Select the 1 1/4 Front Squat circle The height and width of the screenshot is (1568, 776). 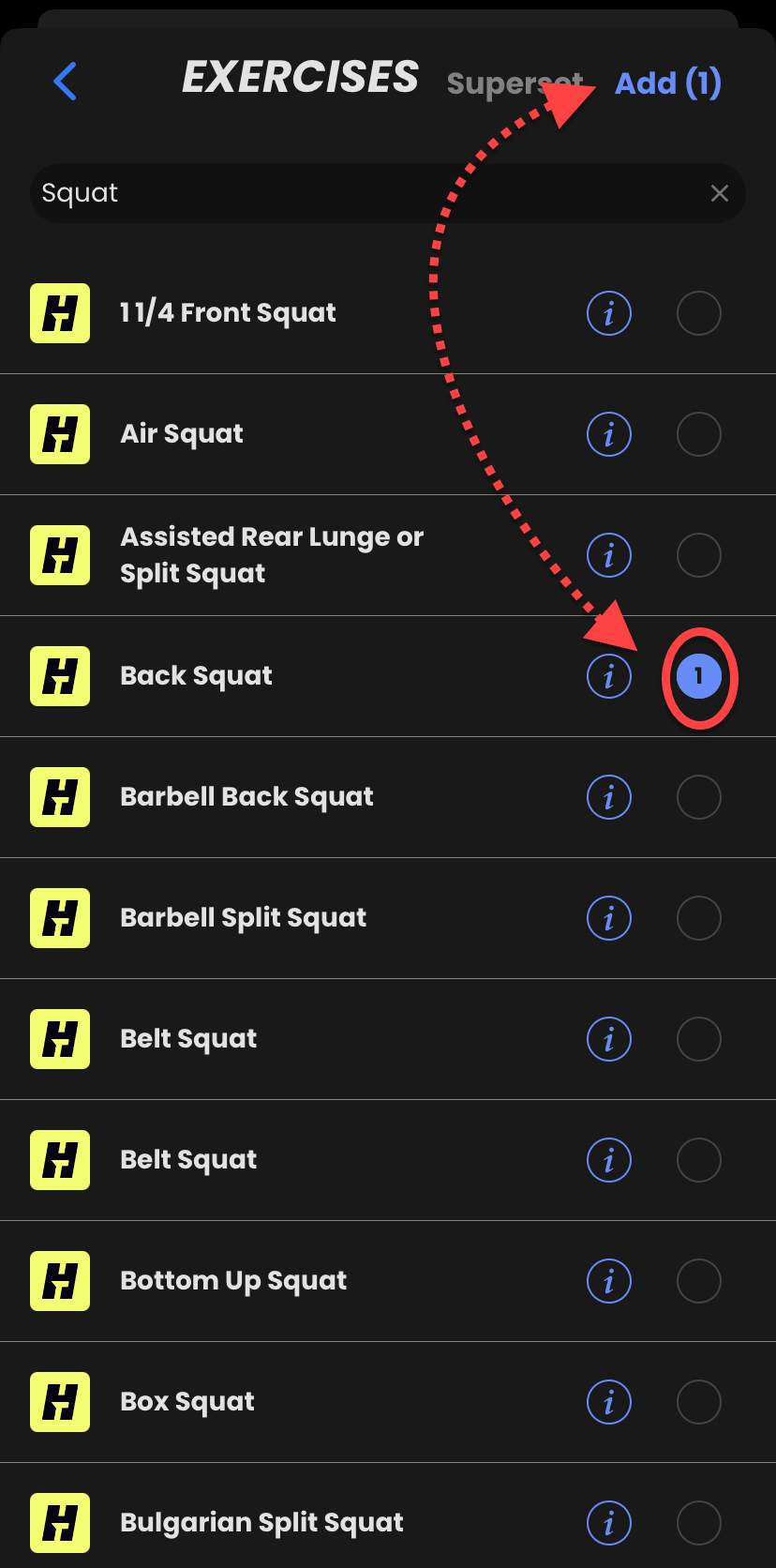pos(699,313)
